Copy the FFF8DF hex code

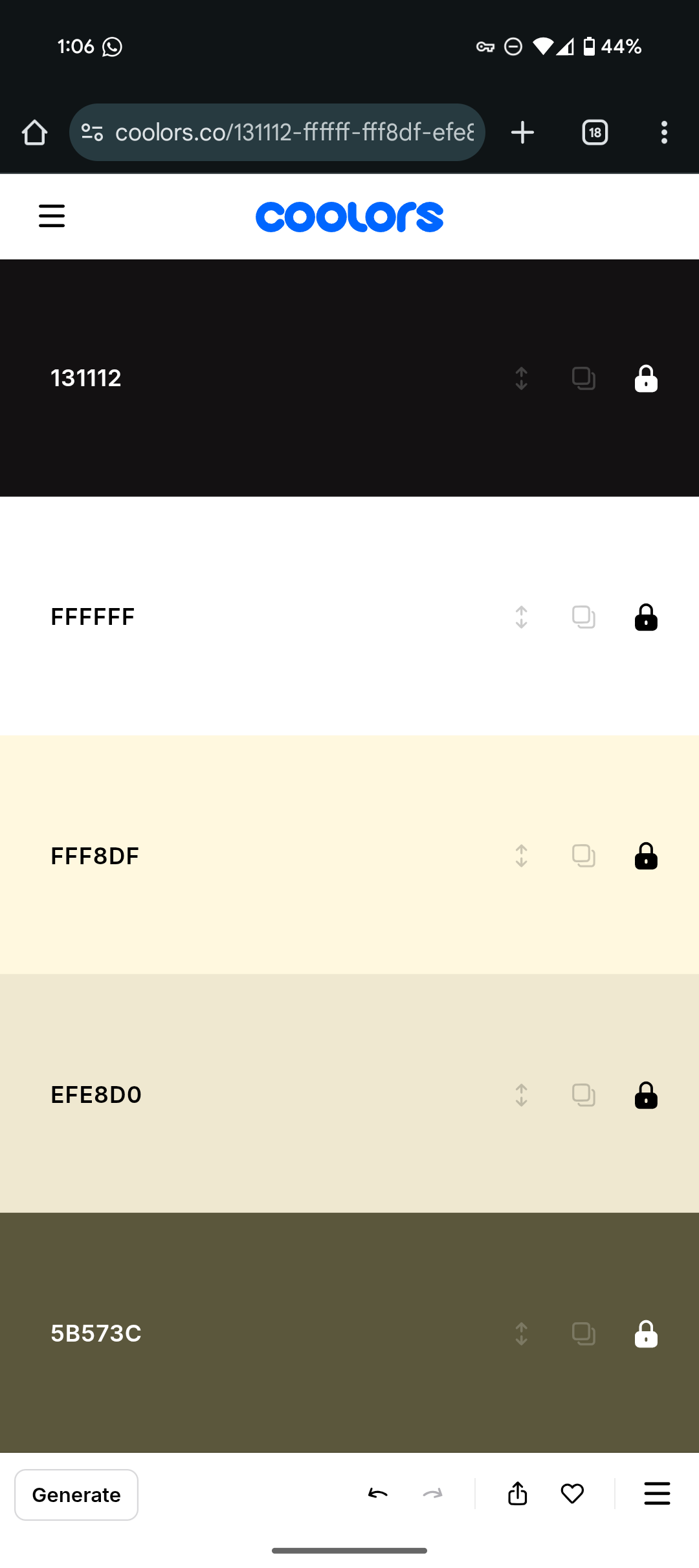[x=584, y=856]
